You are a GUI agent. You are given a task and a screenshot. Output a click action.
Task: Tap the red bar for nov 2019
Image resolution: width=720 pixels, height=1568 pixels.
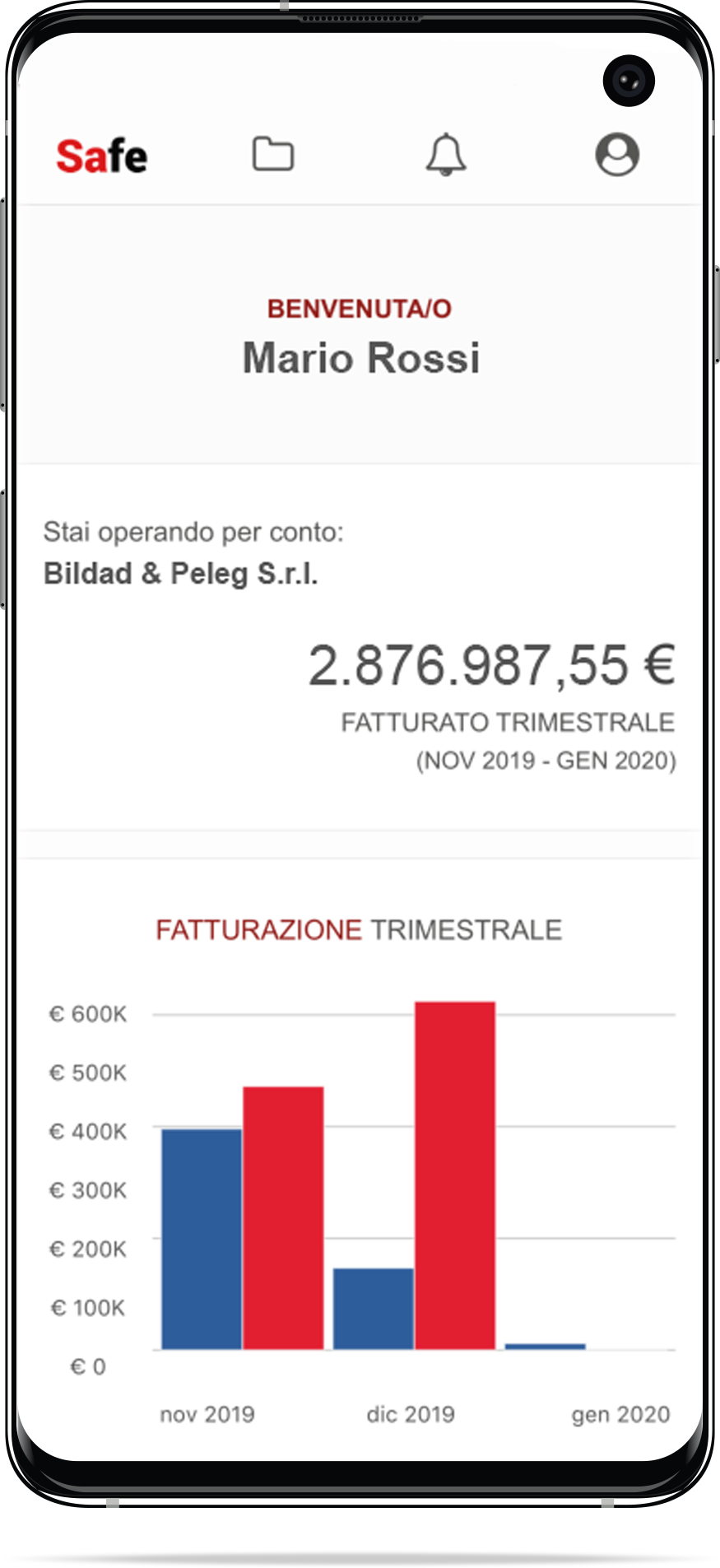[x=282, y=1210]
